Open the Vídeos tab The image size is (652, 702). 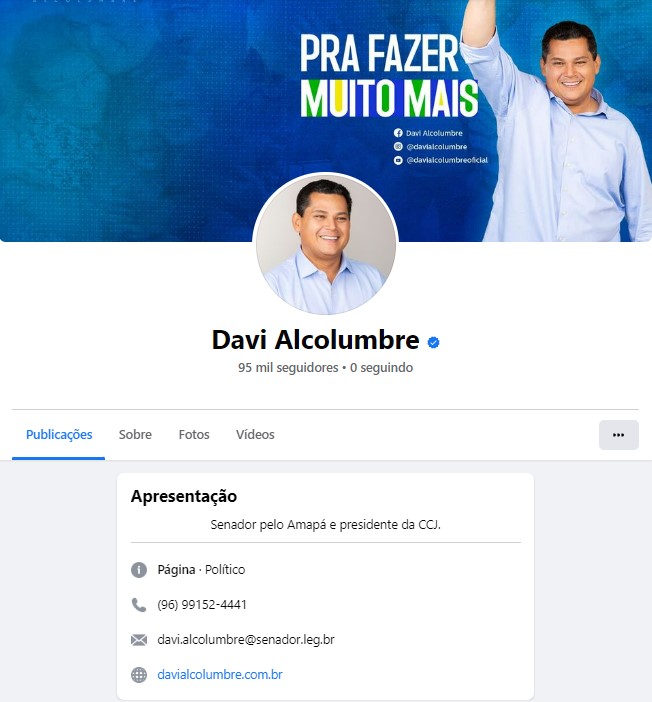point(255,435)
